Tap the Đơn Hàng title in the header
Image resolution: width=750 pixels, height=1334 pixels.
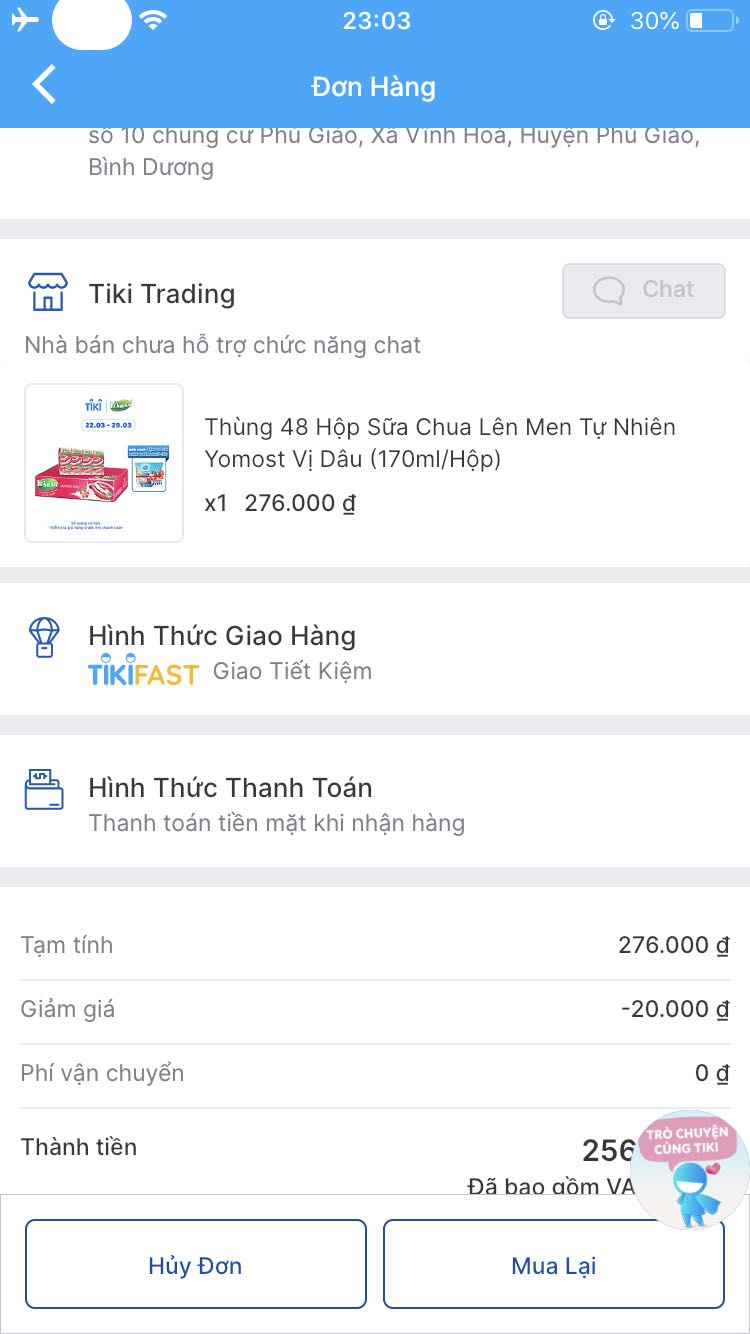(374, 87)
